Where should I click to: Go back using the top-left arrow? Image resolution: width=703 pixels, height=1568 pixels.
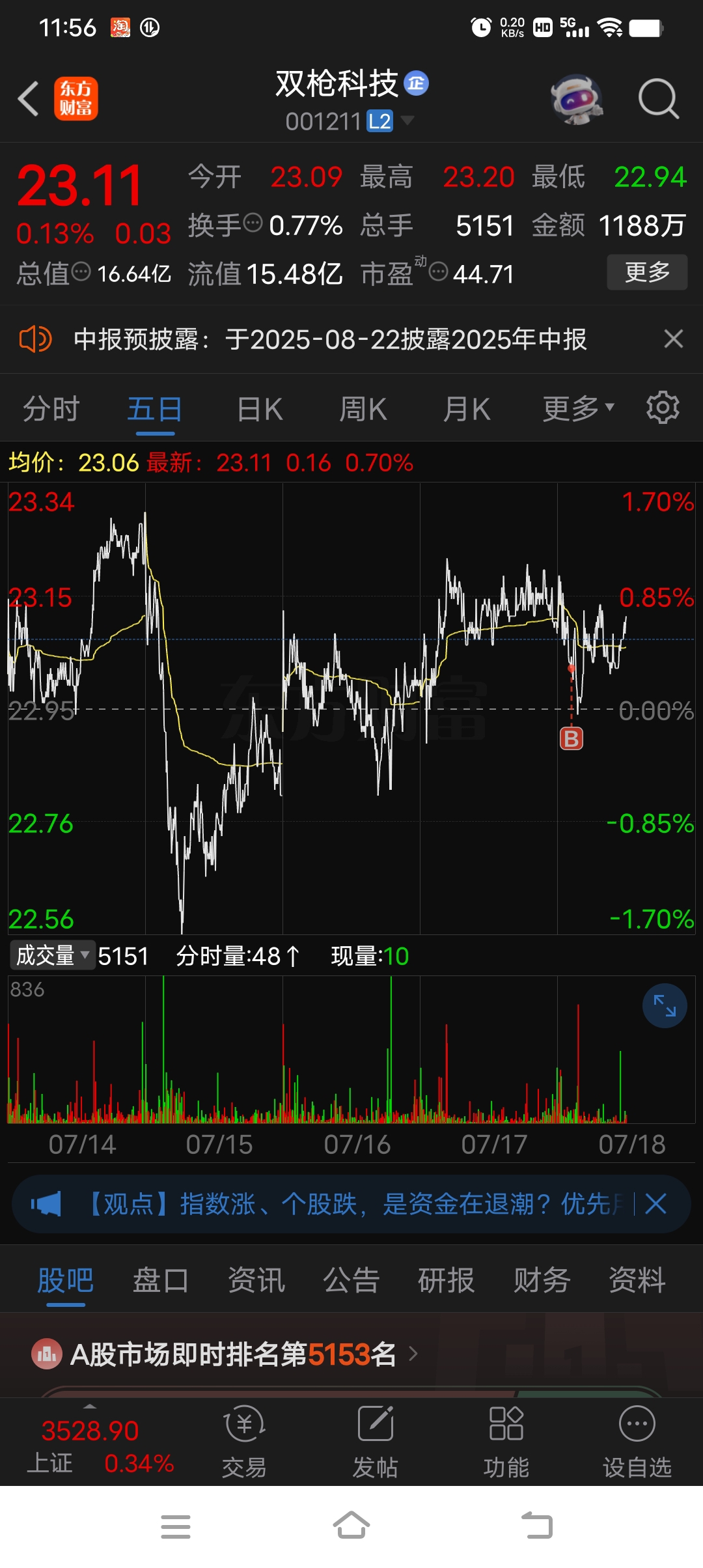[29, 99]
